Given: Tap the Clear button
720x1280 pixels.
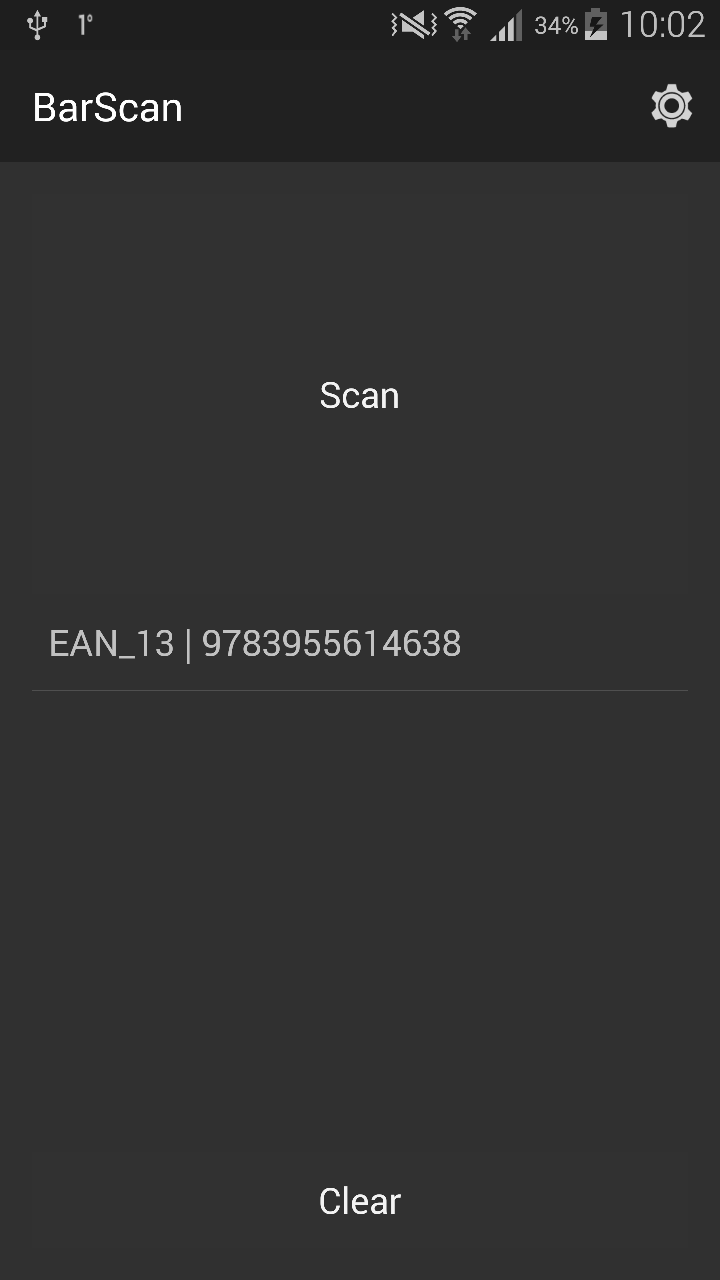Looking at the screenshot, I should (359, 1200).
